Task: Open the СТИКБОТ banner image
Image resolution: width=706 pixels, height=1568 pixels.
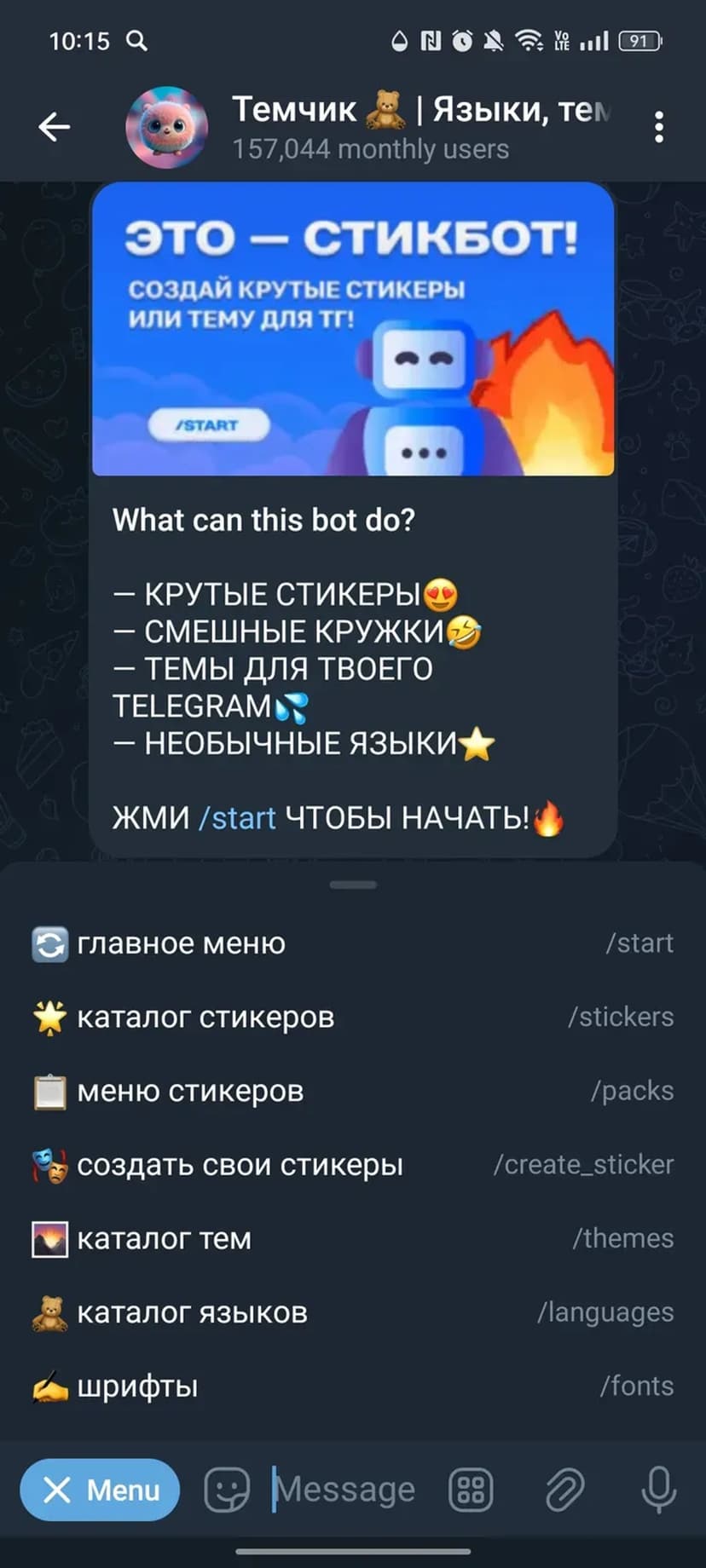Action: (352, 329)
